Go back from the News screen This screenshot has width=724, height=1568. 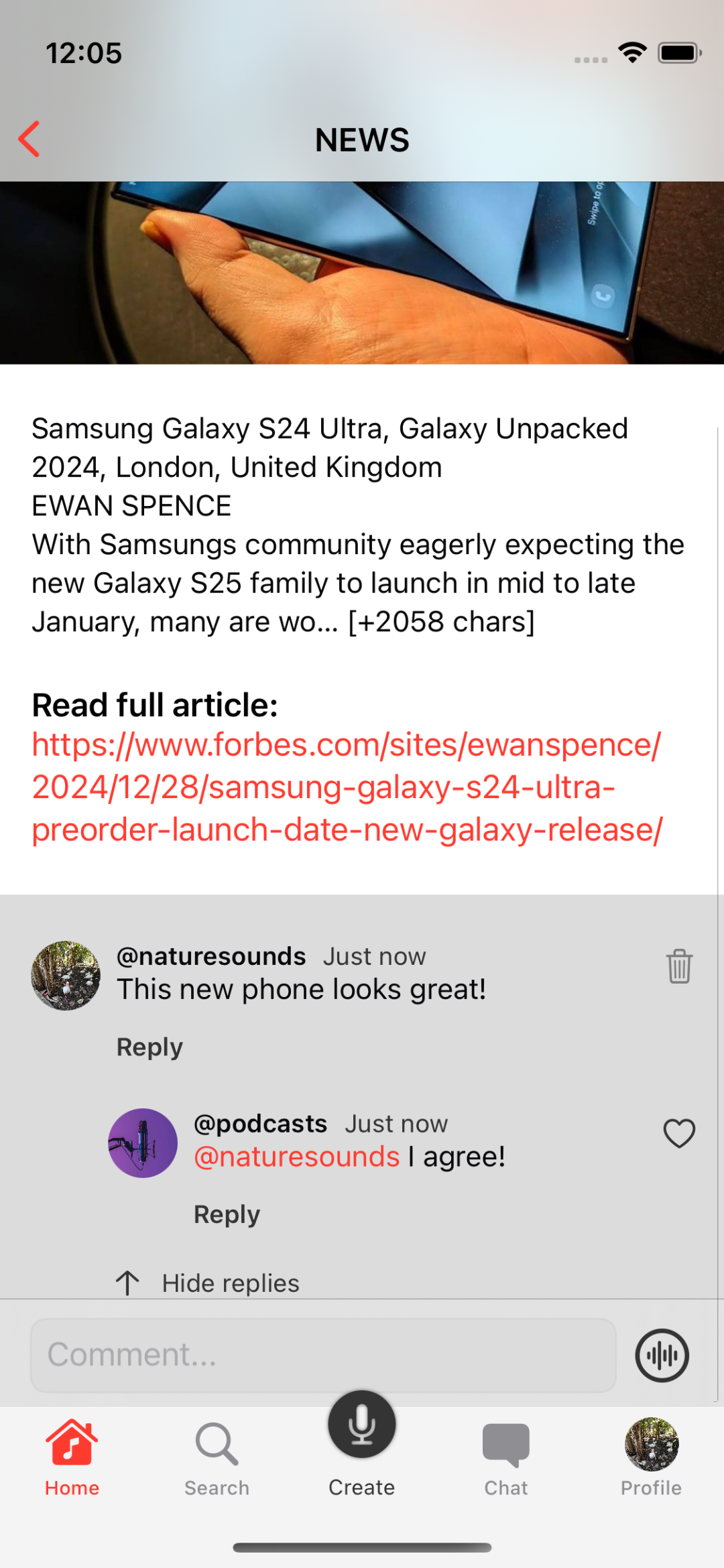(x=29, y=139)
